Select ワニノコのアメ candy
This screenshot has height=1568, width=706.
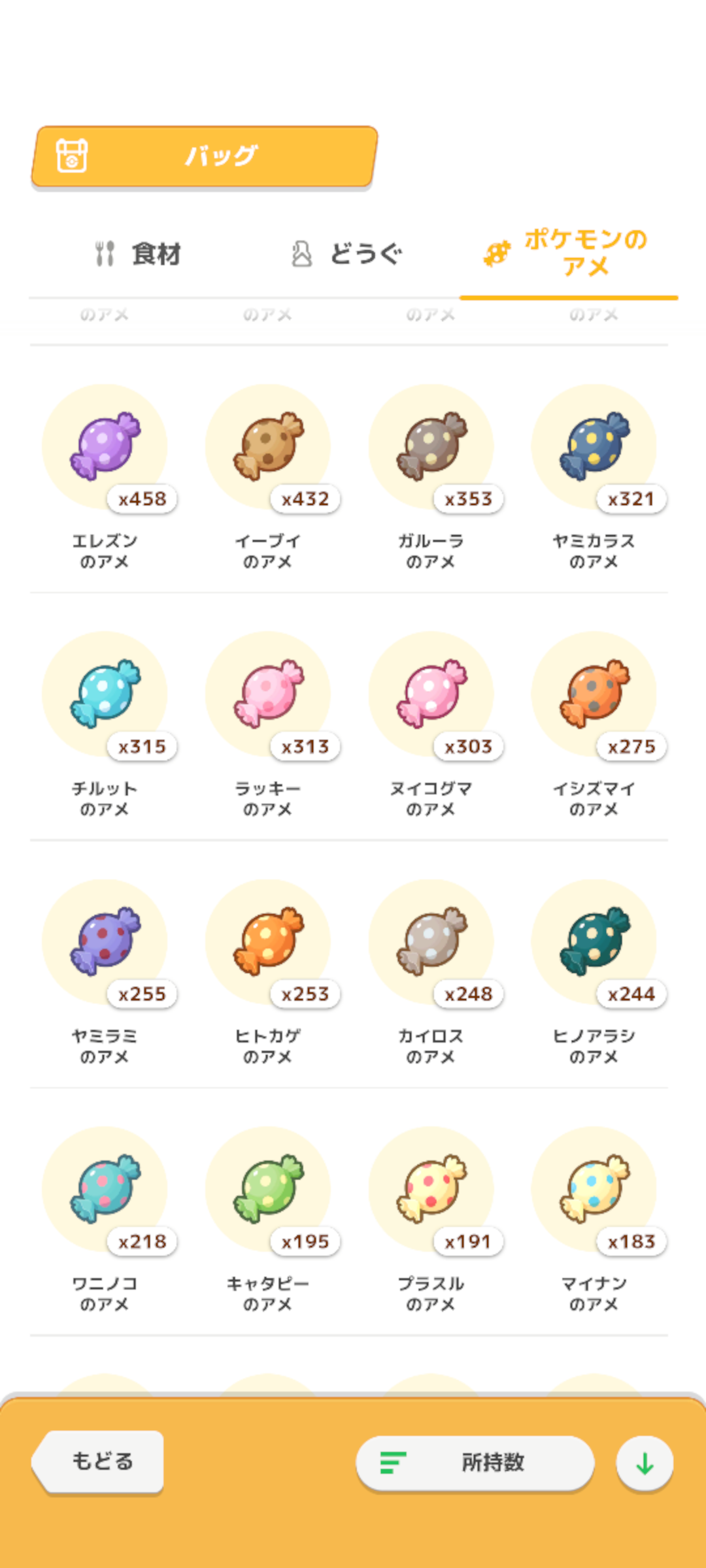click(105, 1190)
